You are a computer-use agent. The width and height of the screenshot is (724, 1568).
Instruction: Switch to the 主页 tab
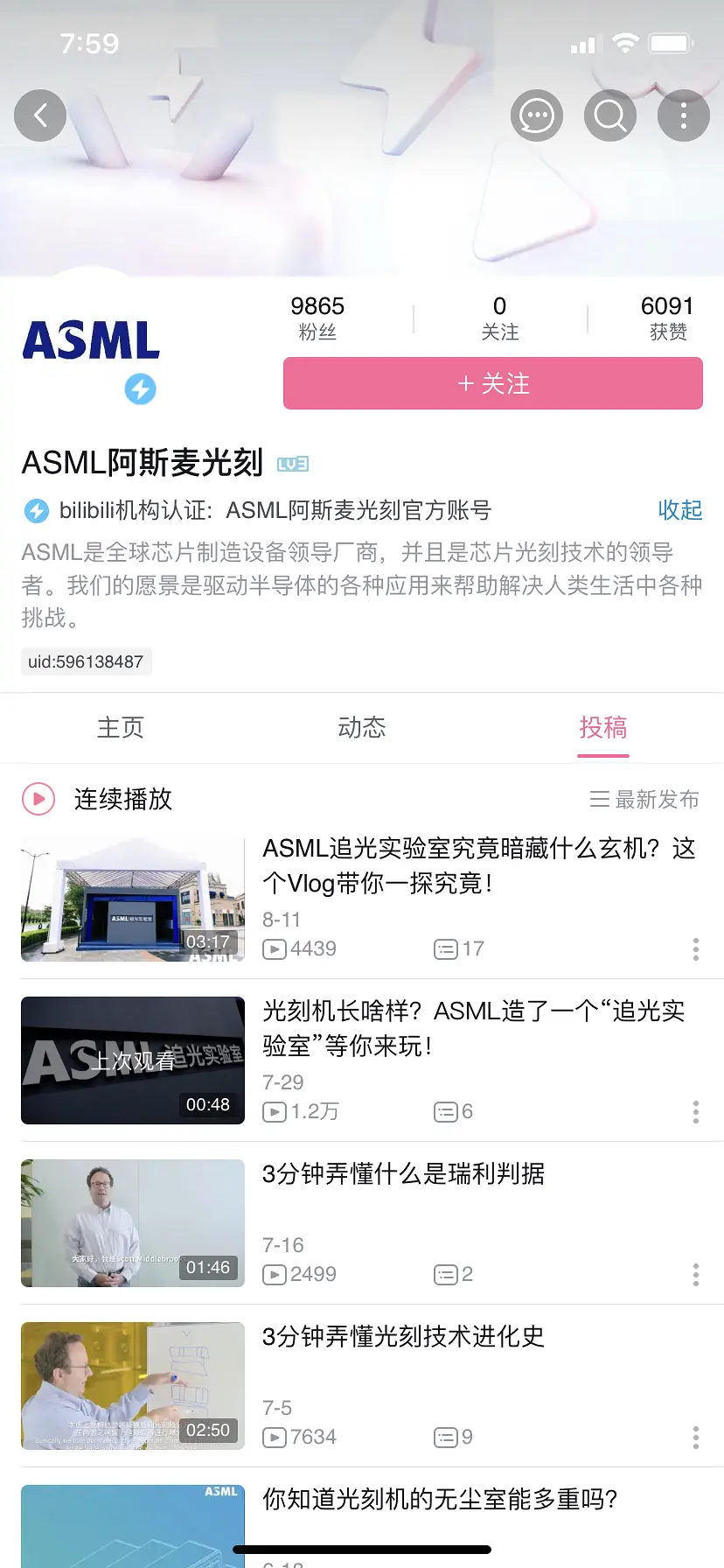pos(121,727)
